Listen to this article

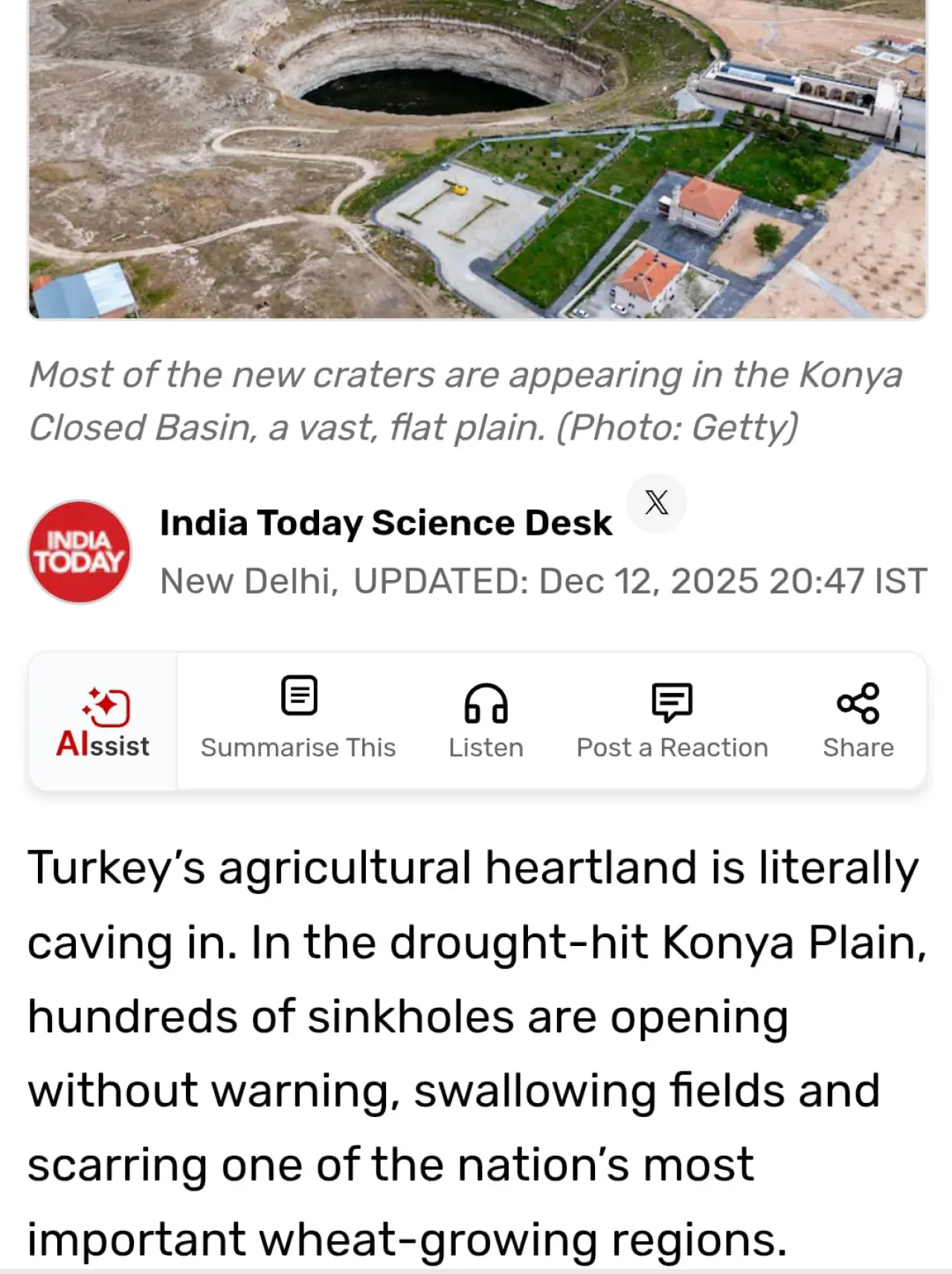point(486,719)
